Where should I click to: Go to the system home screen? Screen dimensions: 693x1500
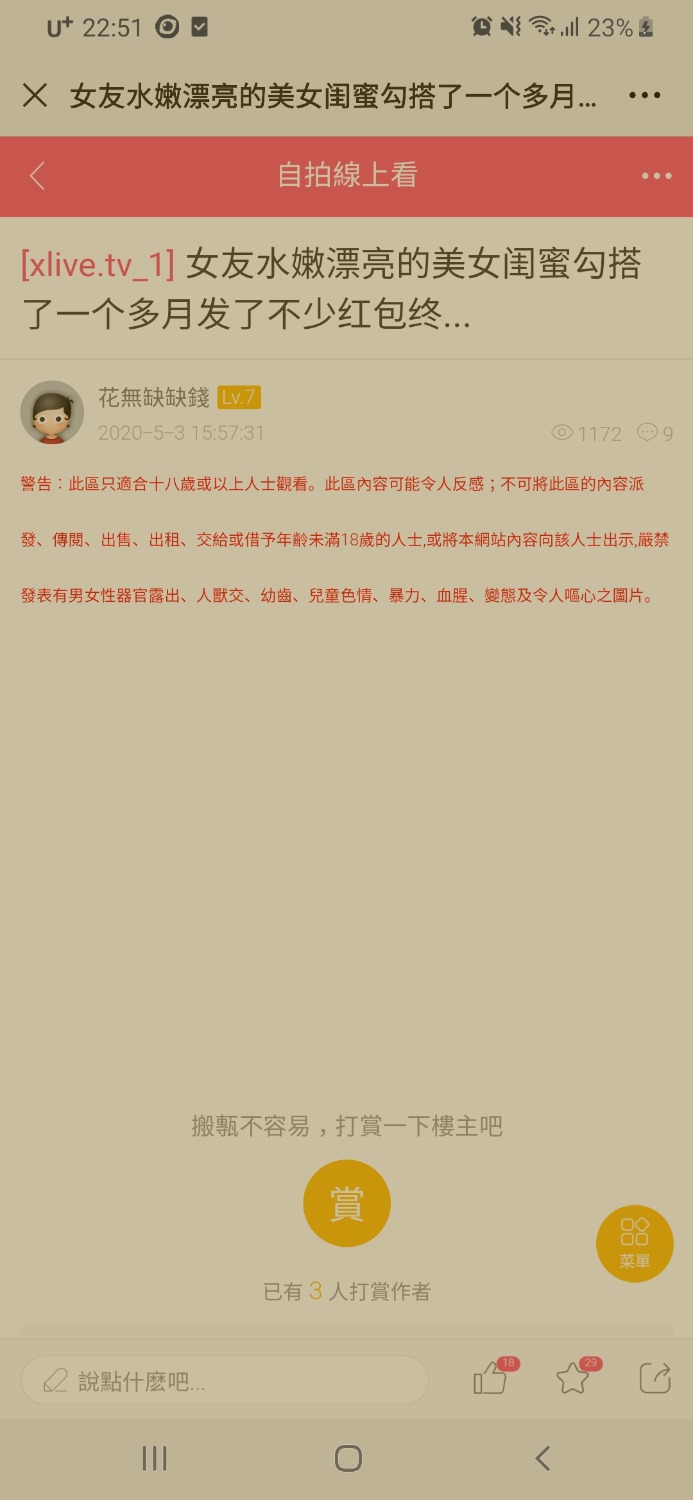point(347,1458)
